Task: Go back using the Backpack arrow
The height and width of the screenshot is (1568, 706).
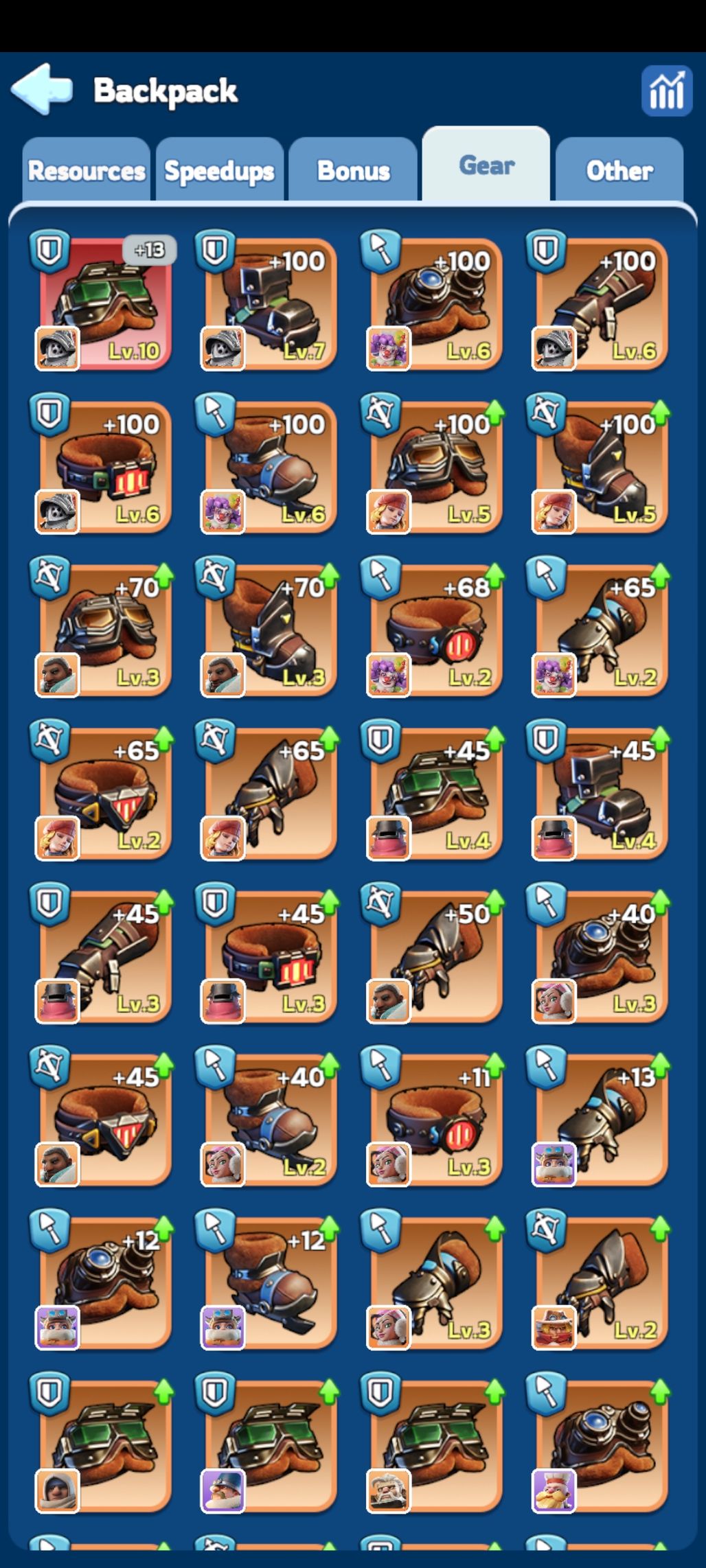Action: [x=42, y=89]
